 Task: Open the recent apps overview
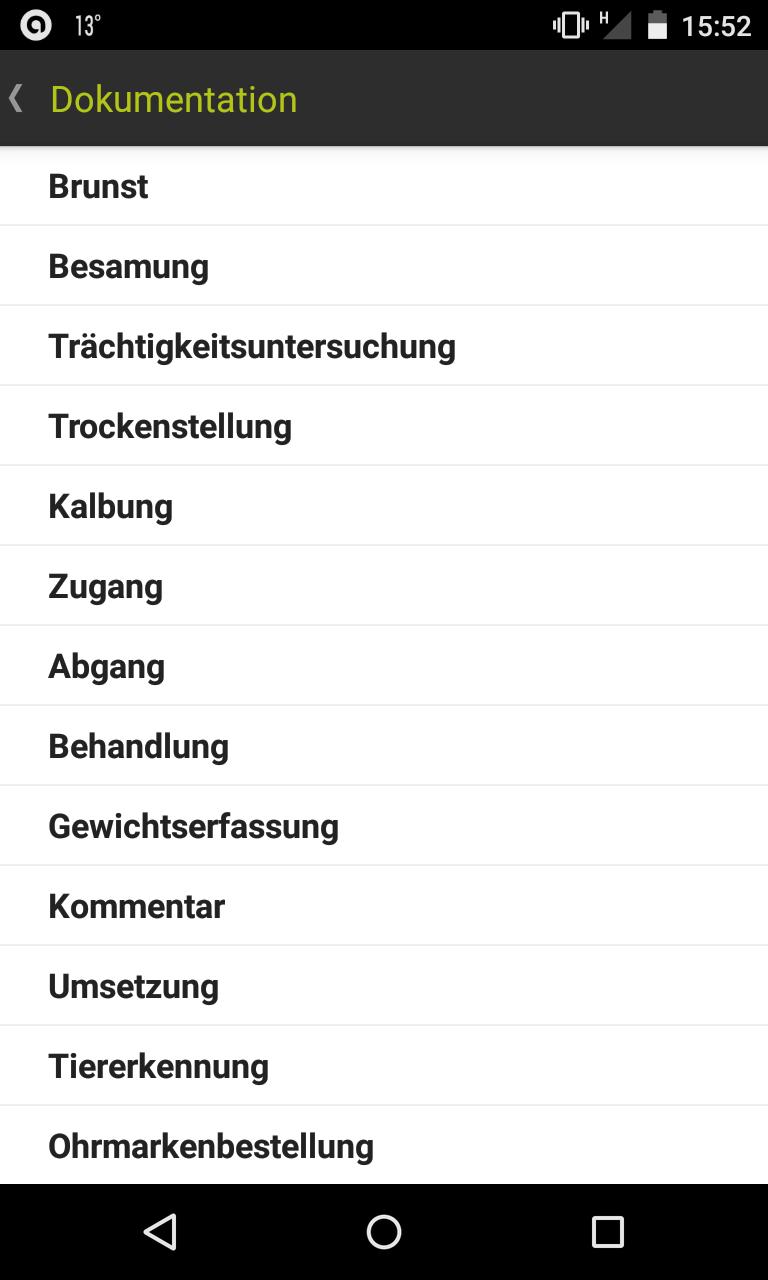(607, 1232)
